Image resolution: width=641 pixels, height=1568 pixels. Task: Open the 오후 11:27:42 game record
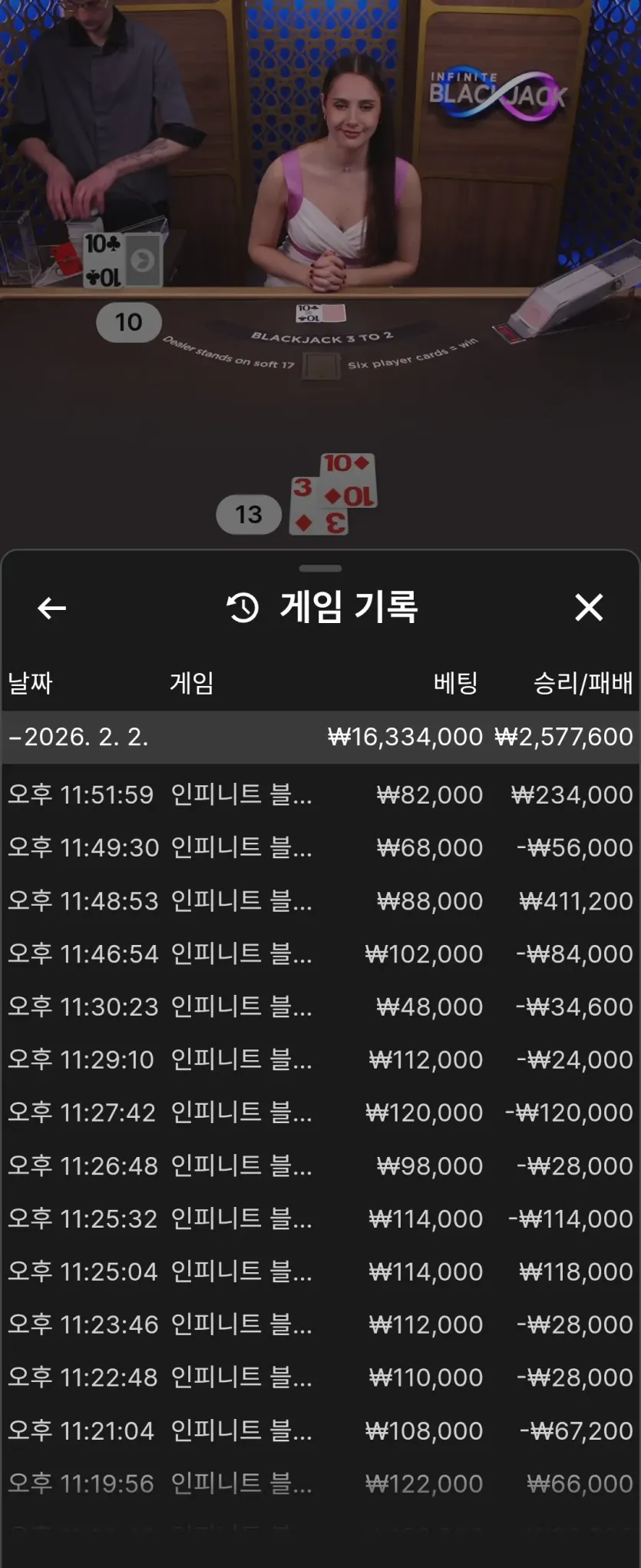click(x=320, y=1112)
